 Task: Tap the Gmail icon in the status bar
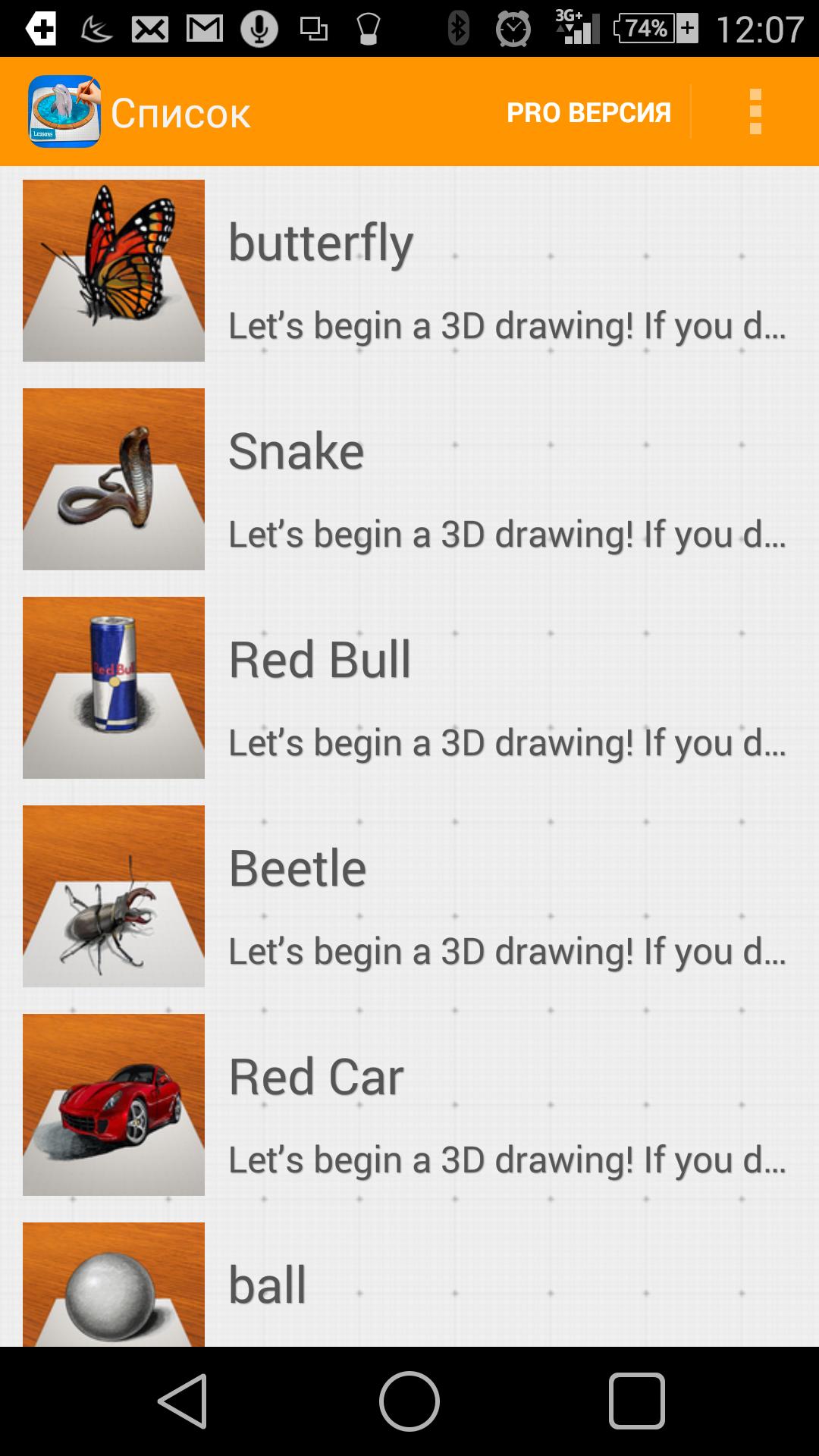point(202,29)
